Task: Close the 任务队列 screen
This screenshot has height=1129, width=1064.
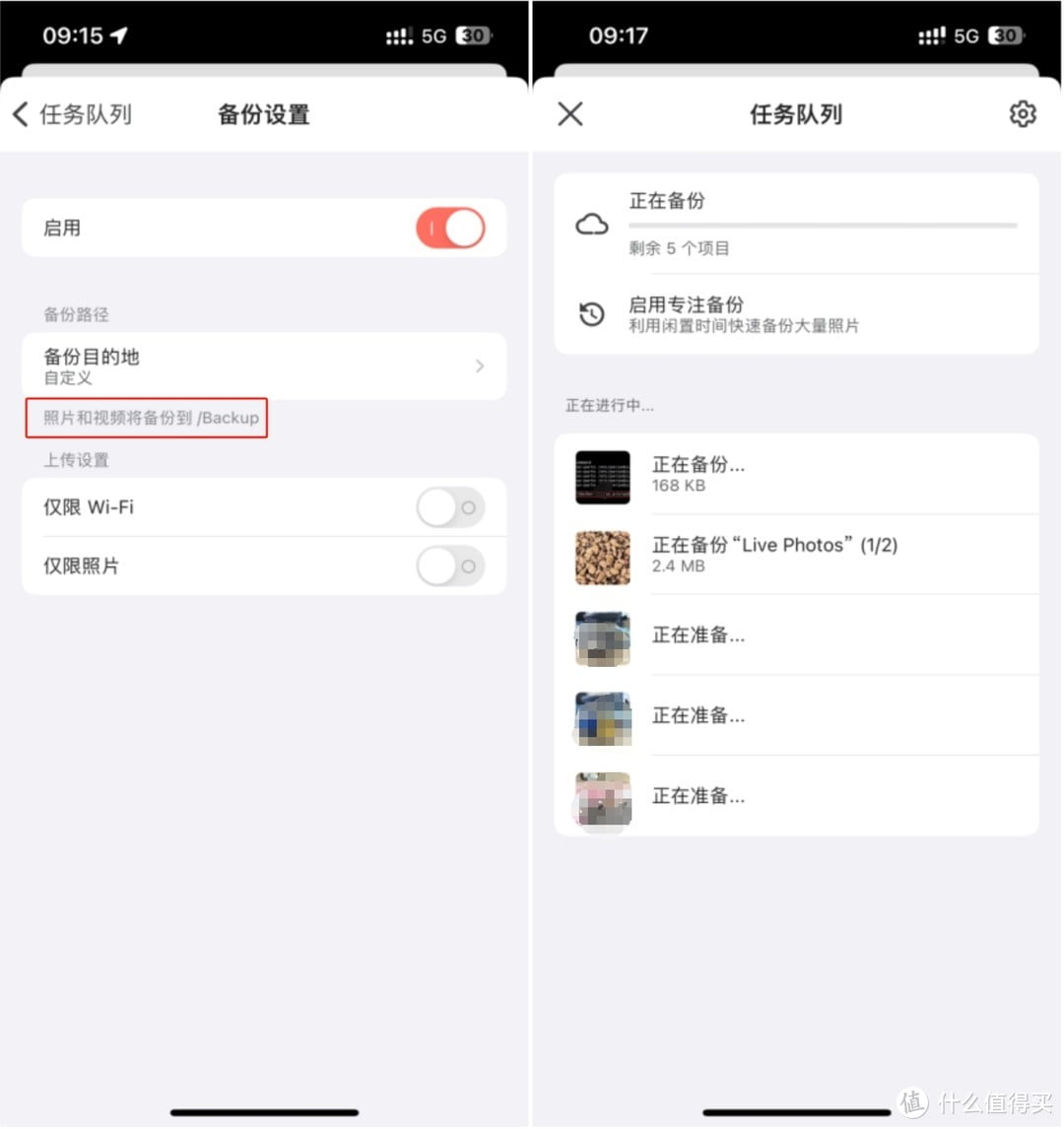Action: [570, 114]
